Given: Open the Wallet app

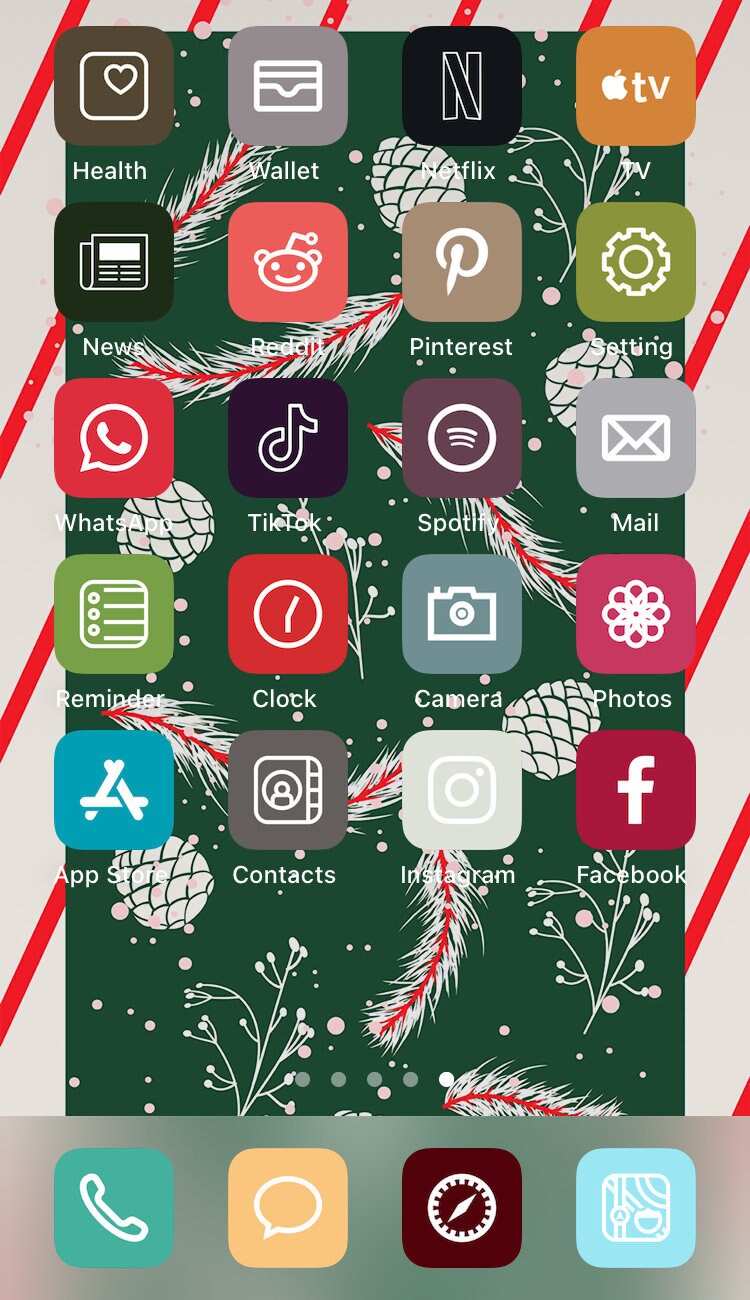Looking at the screenshot, I should [288, 86].
